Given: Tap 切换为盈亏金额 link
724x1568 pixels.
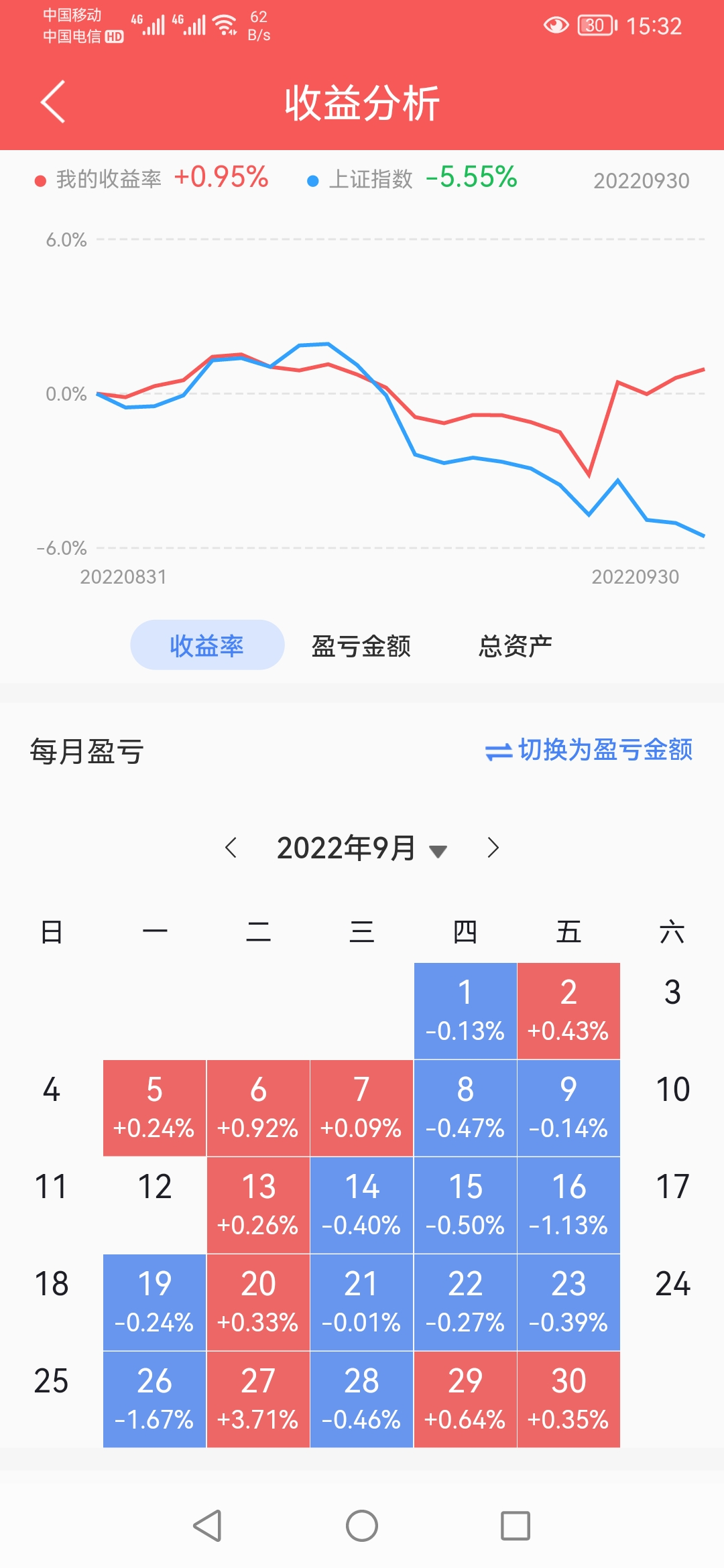Looking at the screenshot, I should (x=589, y=750).
